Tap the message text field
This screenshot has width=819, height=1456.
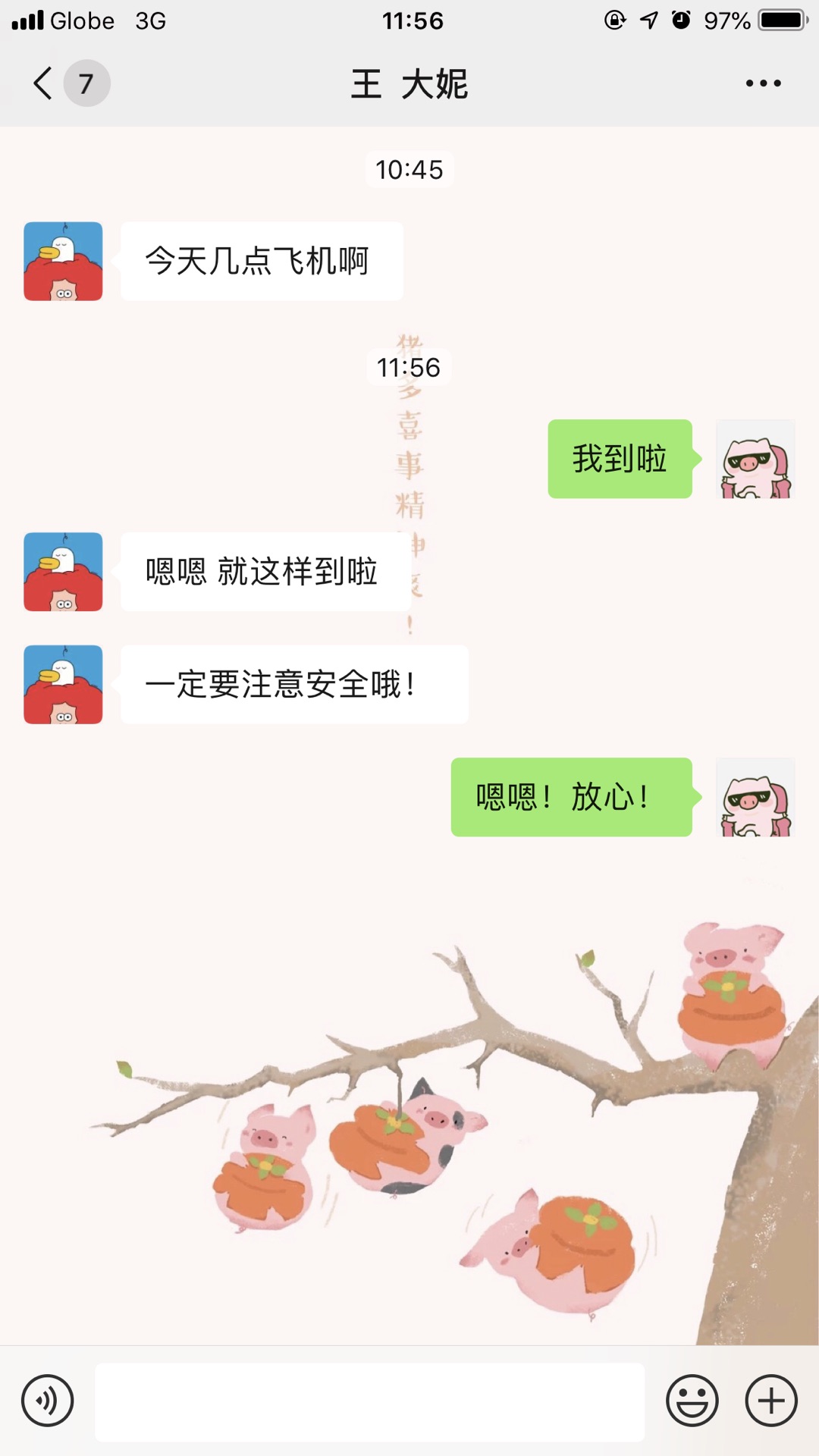point(369,1401)
